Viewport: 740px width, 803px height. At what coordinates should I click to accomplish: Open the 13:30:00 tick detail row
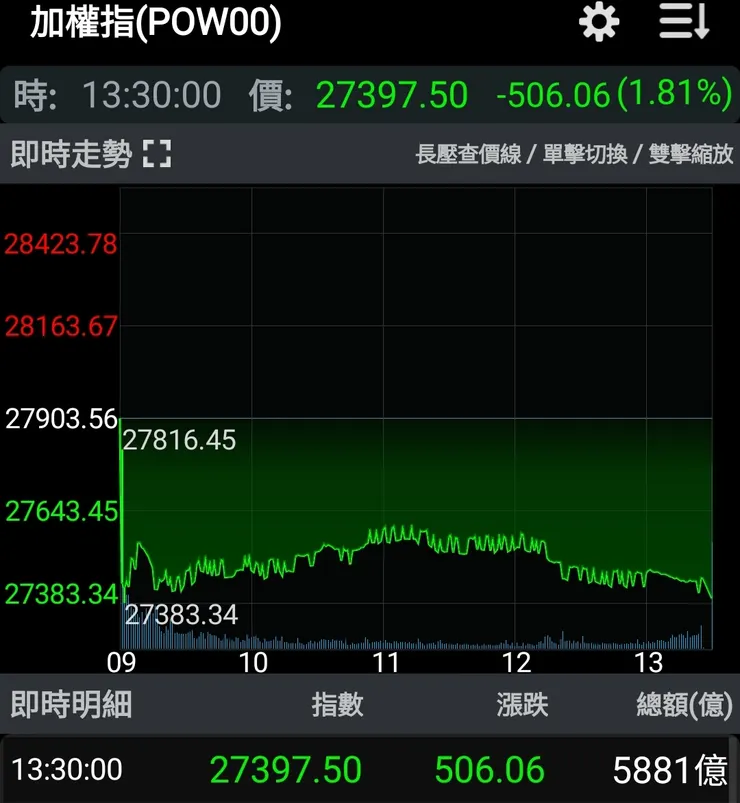pos(369,769)
